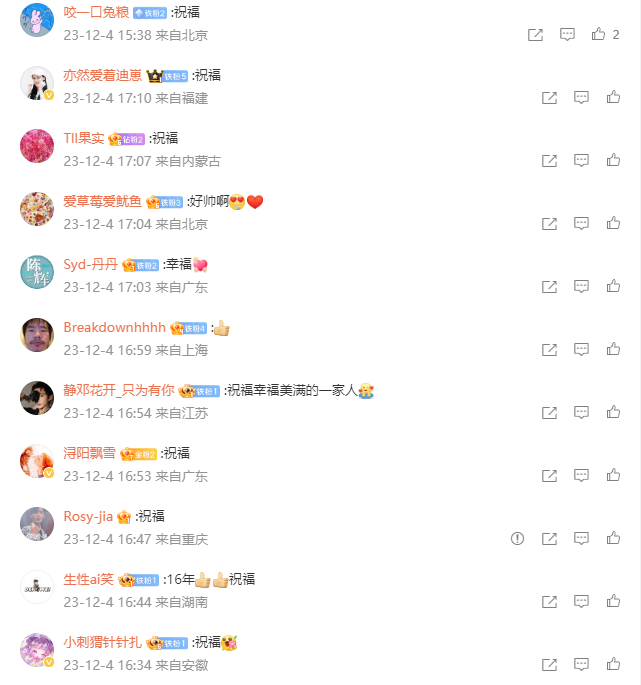
Task: Open 咬一口兔粮's avatar
Action: [x=37, y=21]
